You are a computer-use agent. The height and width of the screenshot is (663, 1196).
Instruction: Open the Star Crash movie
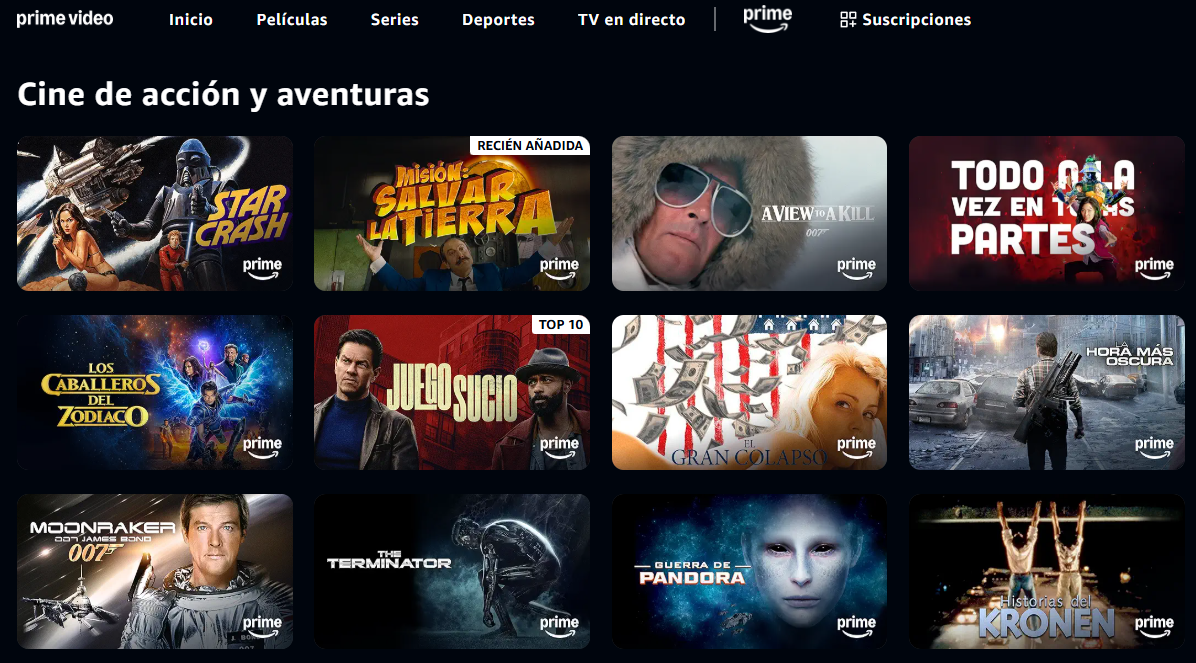pos(155,213)
